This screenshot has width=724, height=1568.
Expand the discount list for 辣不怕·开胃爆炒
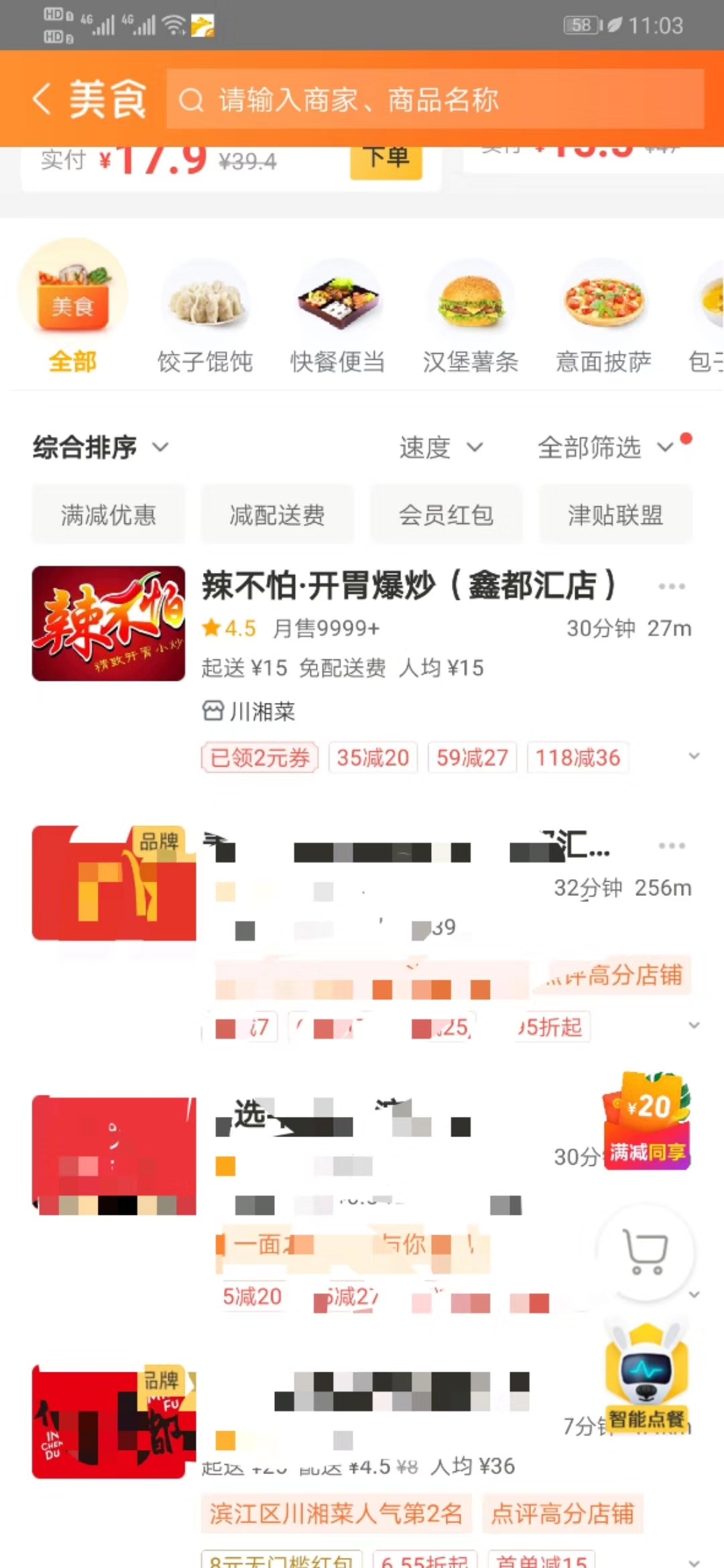click(x=694, y=757)
